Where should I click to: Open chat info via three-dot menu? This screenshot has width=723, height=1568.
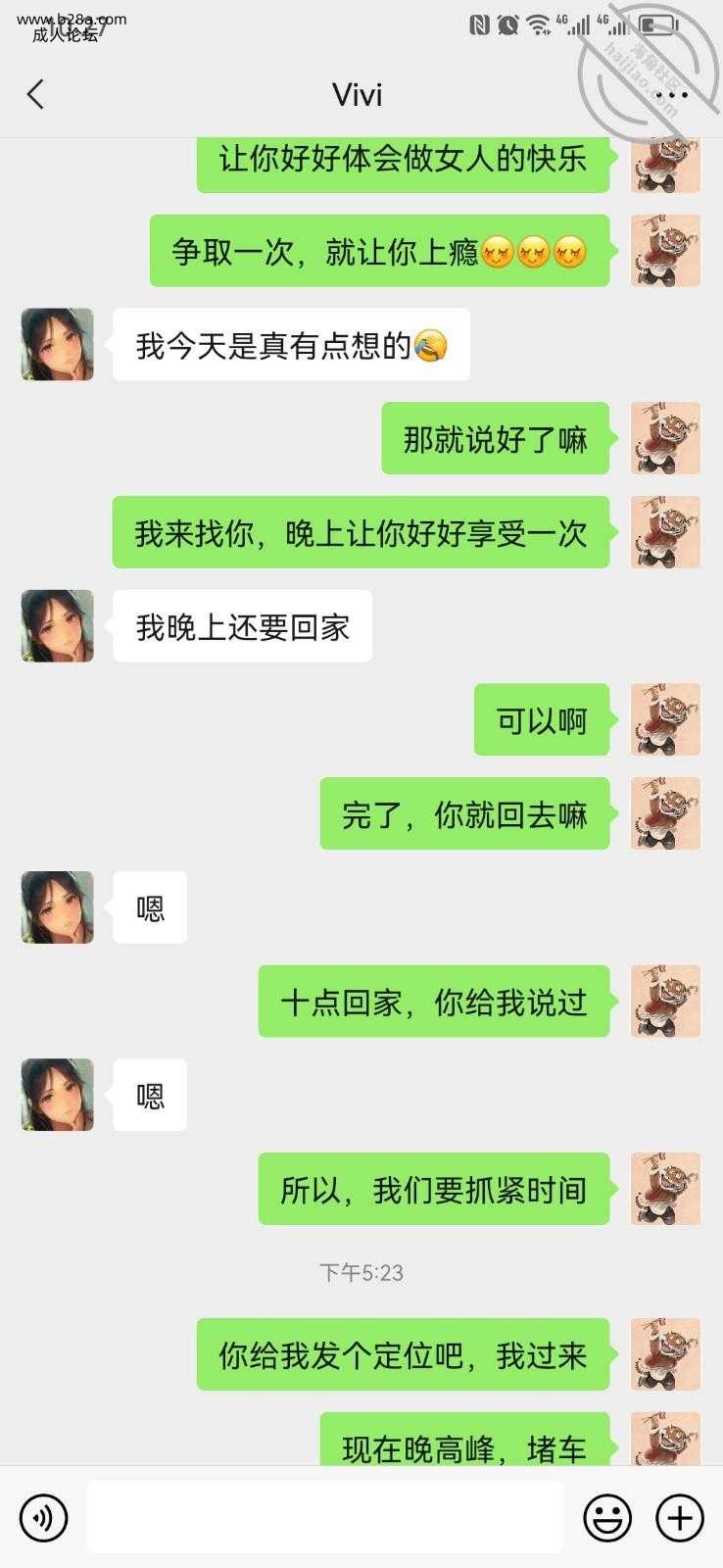[x=672, y=95]
